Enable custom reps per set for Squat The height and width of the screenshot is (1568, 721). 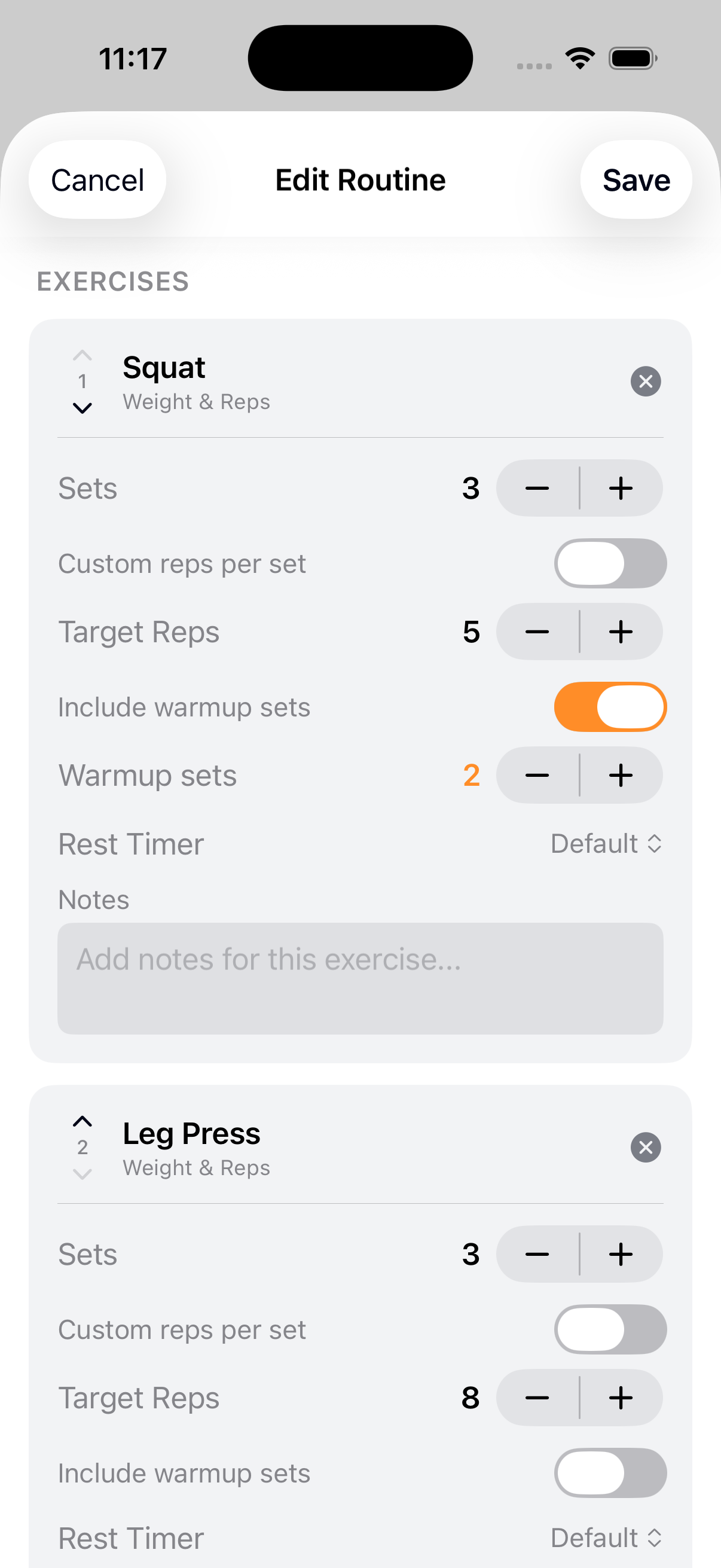610,564
